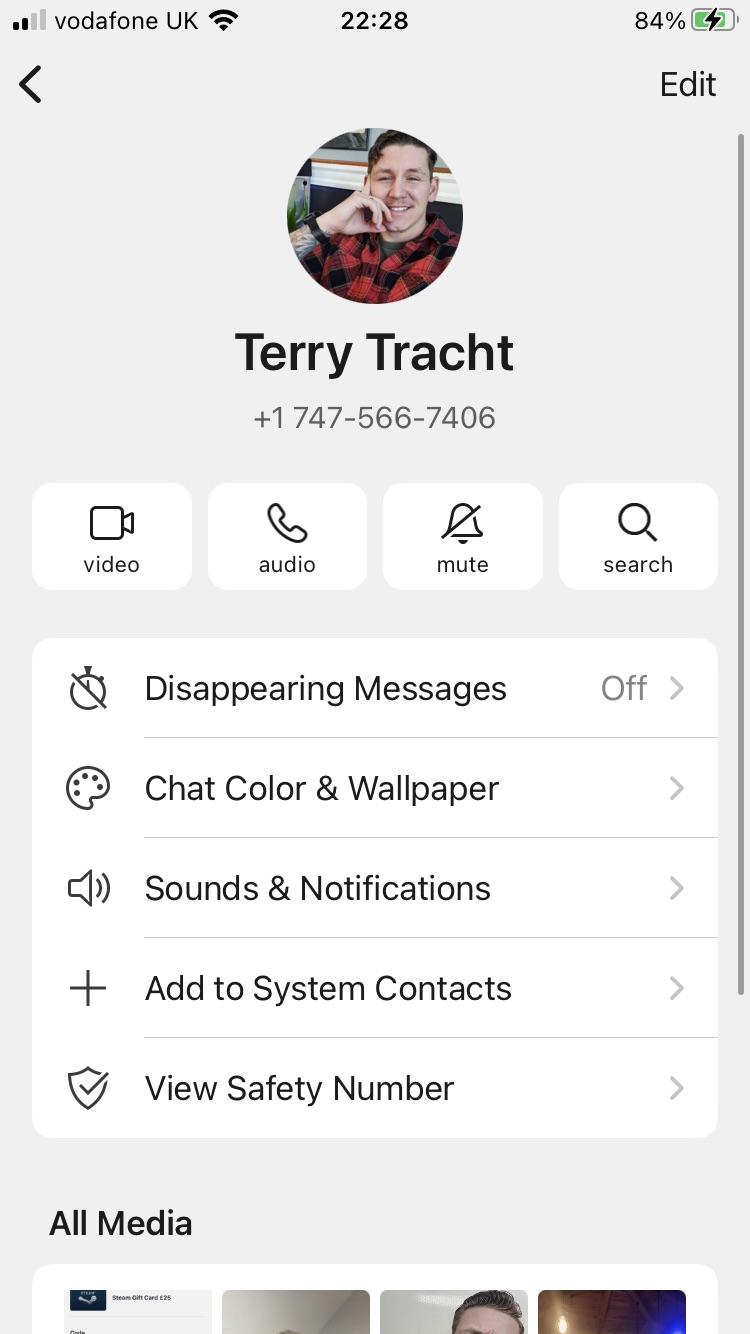The width and height of the screenshot is (750, 1334).
Task: View Safety Number
Action: click(x=375, y=1088)
